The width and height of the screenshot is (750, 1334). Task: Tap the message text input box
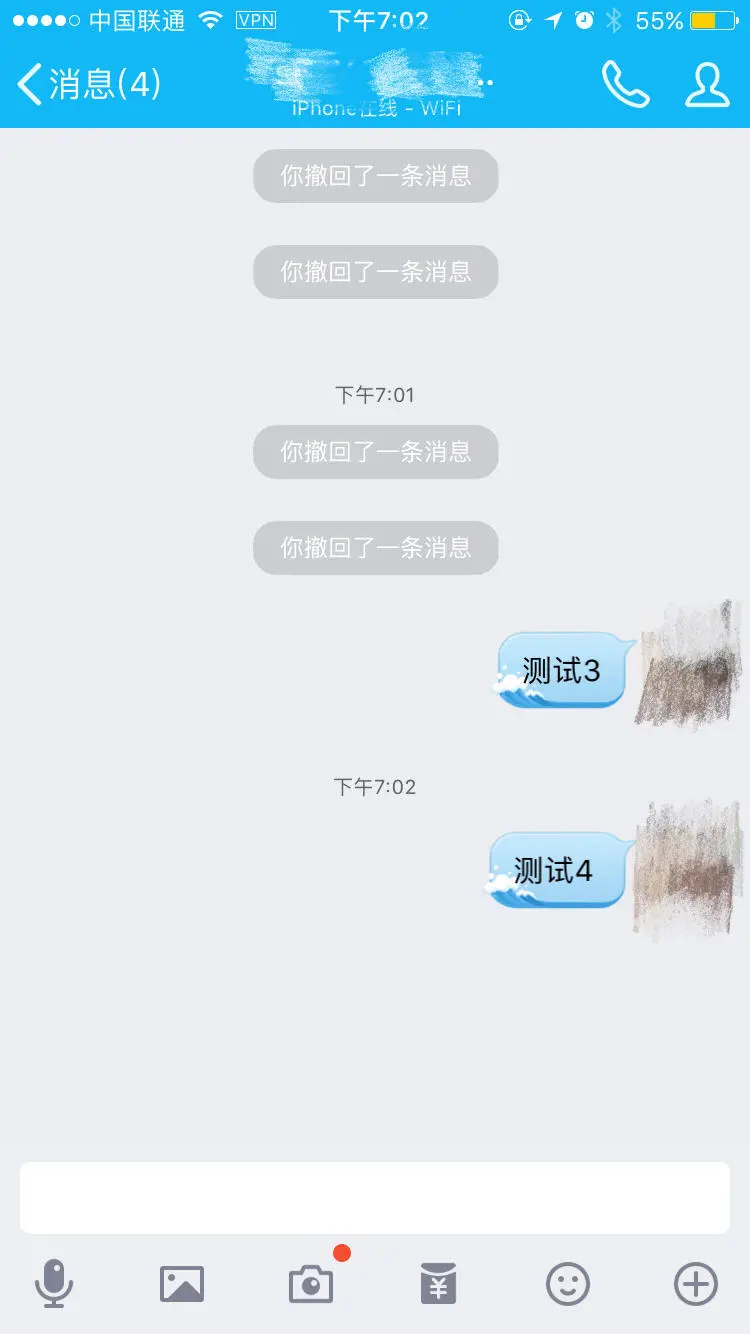(x=375, y=1197)
